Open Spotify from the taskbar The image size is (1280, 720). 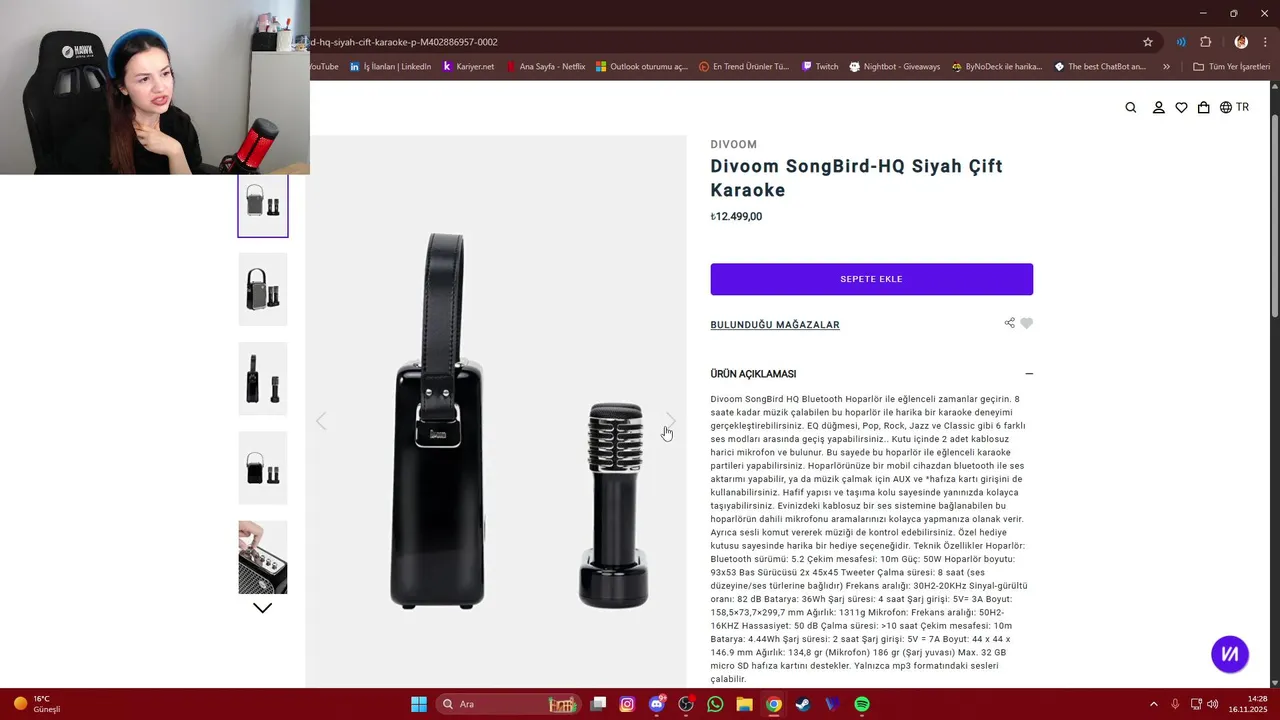click(862, 704)
